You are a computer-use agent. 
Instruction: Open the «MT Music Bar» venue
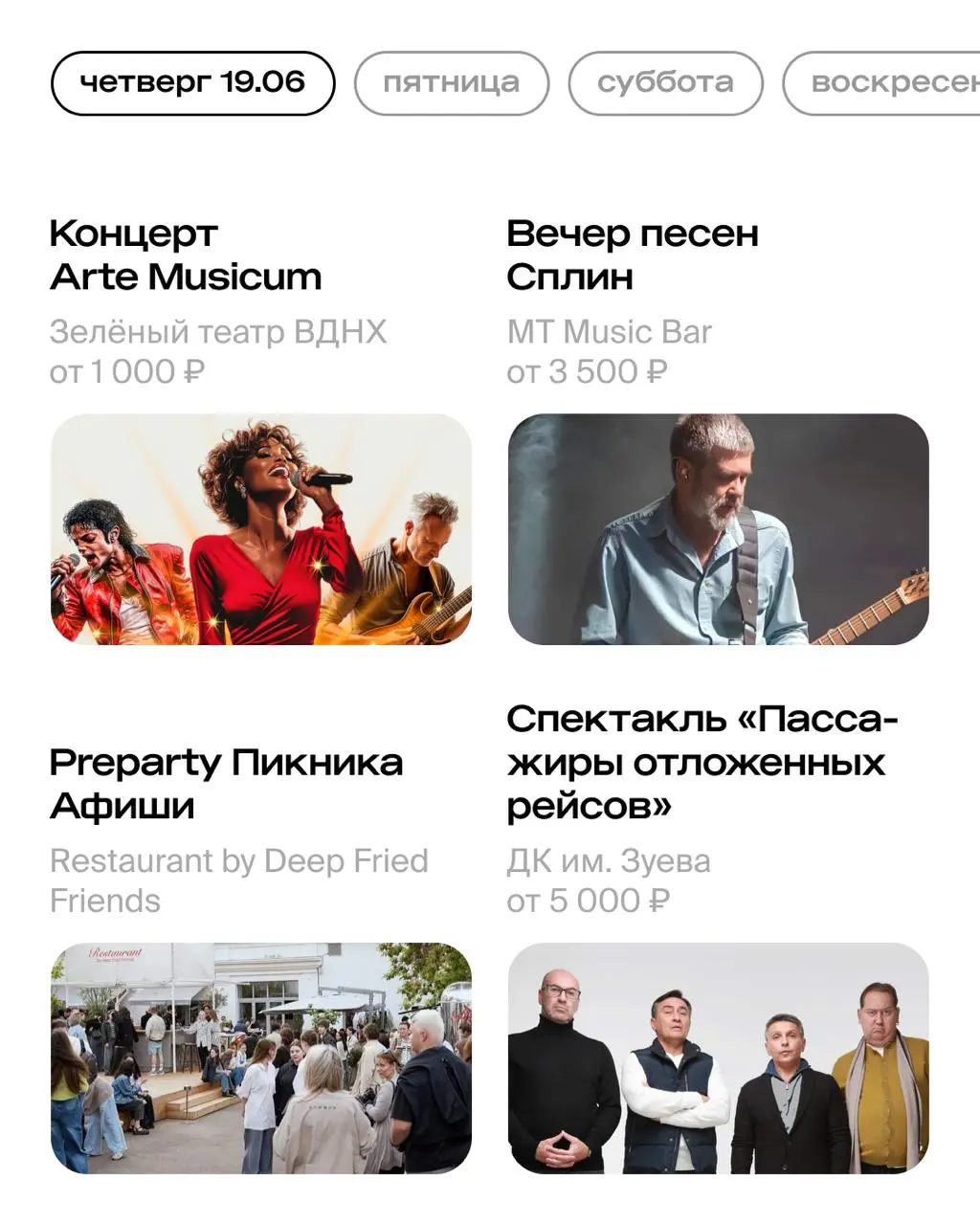[610, 332]
